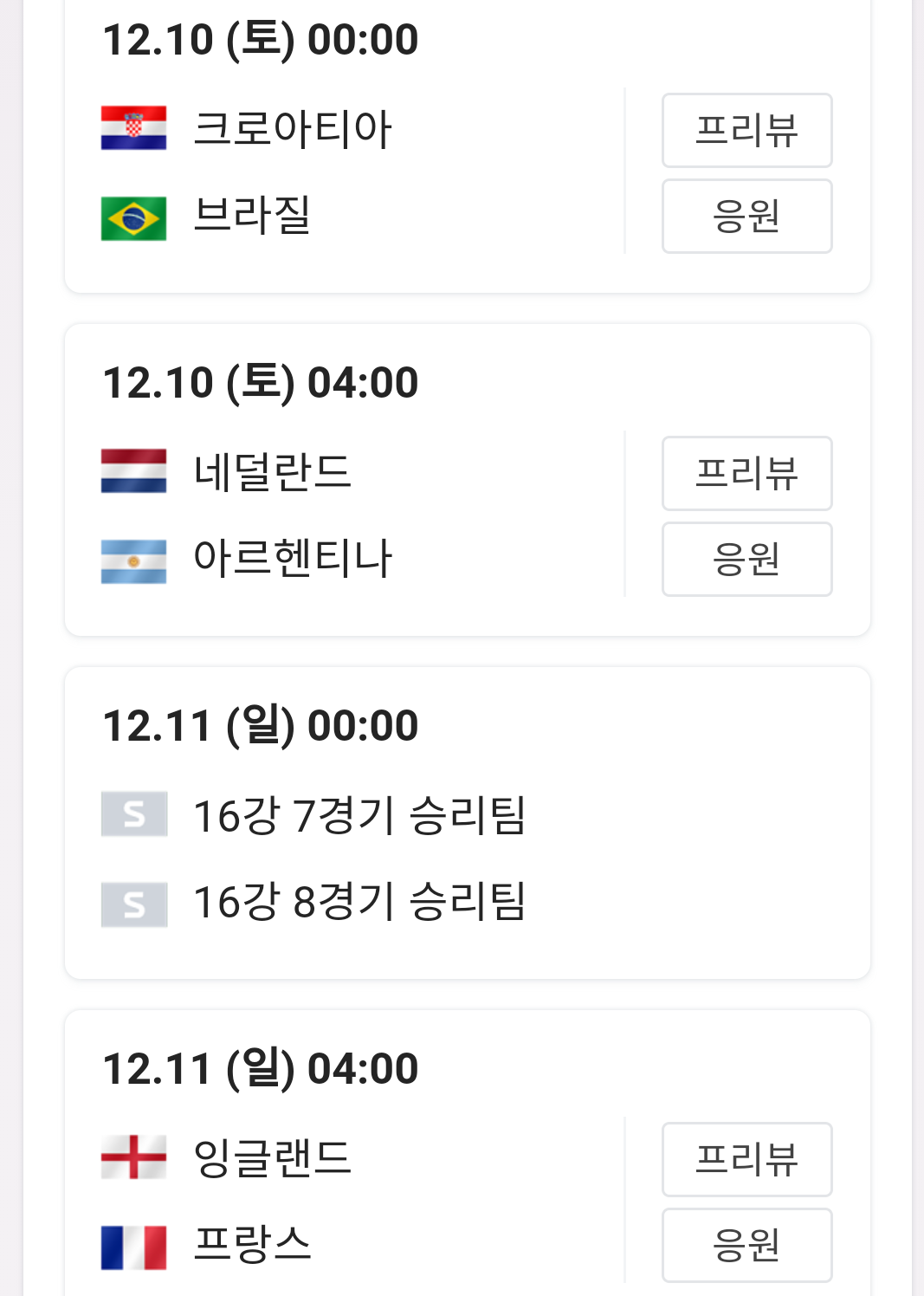
Task: Click the match header 12.10 (토) 00:00
Action: [260, 39]
